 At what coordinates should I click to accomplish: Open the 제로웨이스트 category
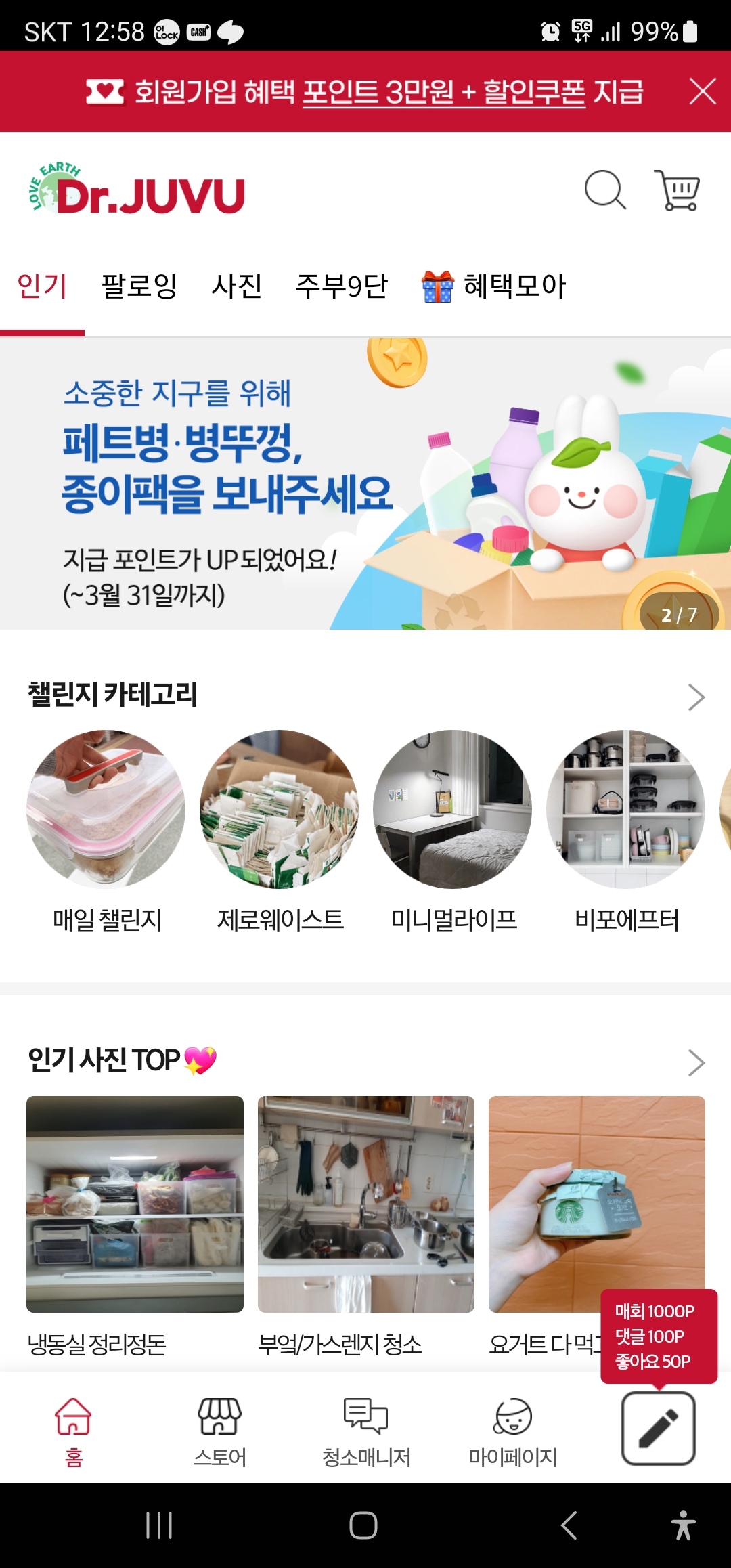click(280, 809)
